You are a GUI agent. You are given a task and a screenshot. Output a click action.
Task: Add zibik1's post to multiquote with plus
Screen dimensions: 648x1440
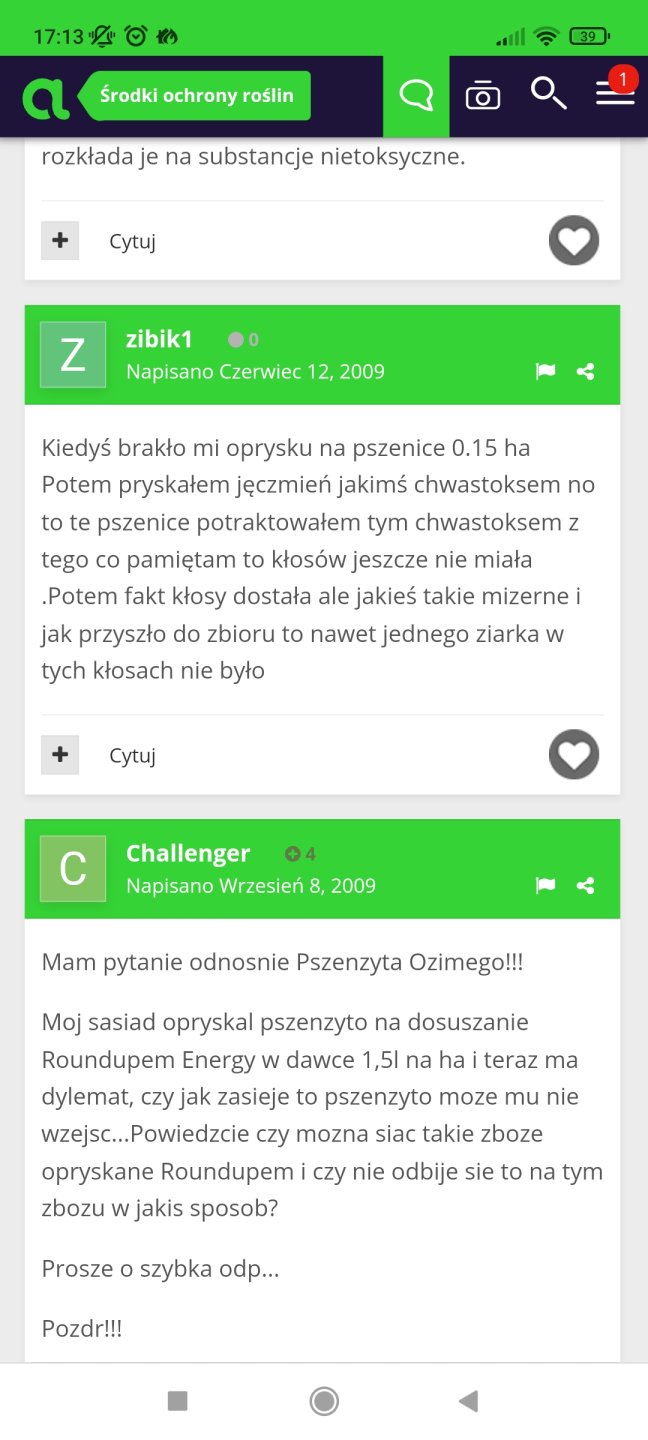coord(60,755)
